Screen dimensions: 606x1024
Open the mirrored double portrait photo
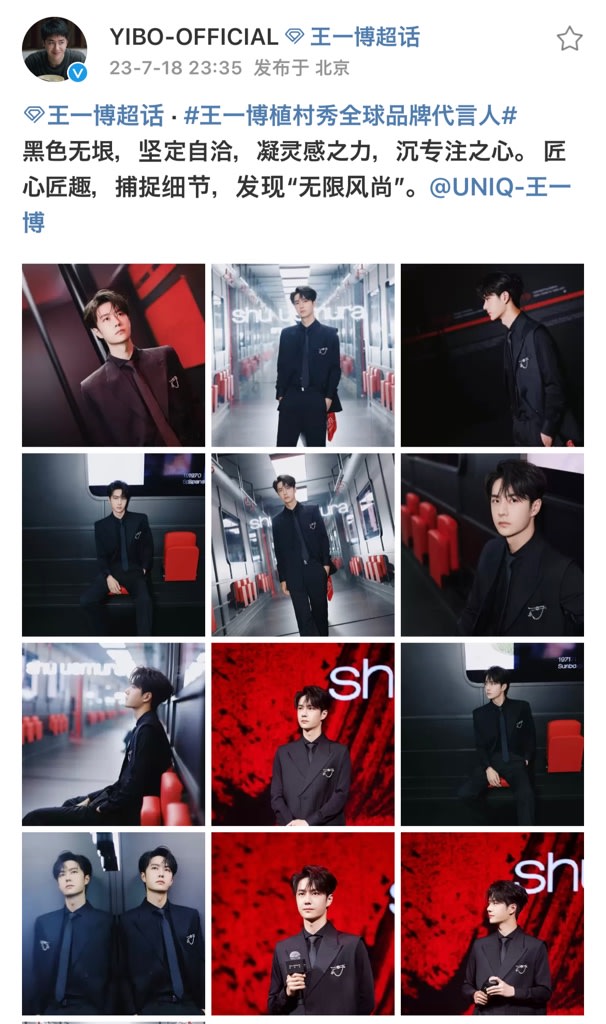click(113, 923)
